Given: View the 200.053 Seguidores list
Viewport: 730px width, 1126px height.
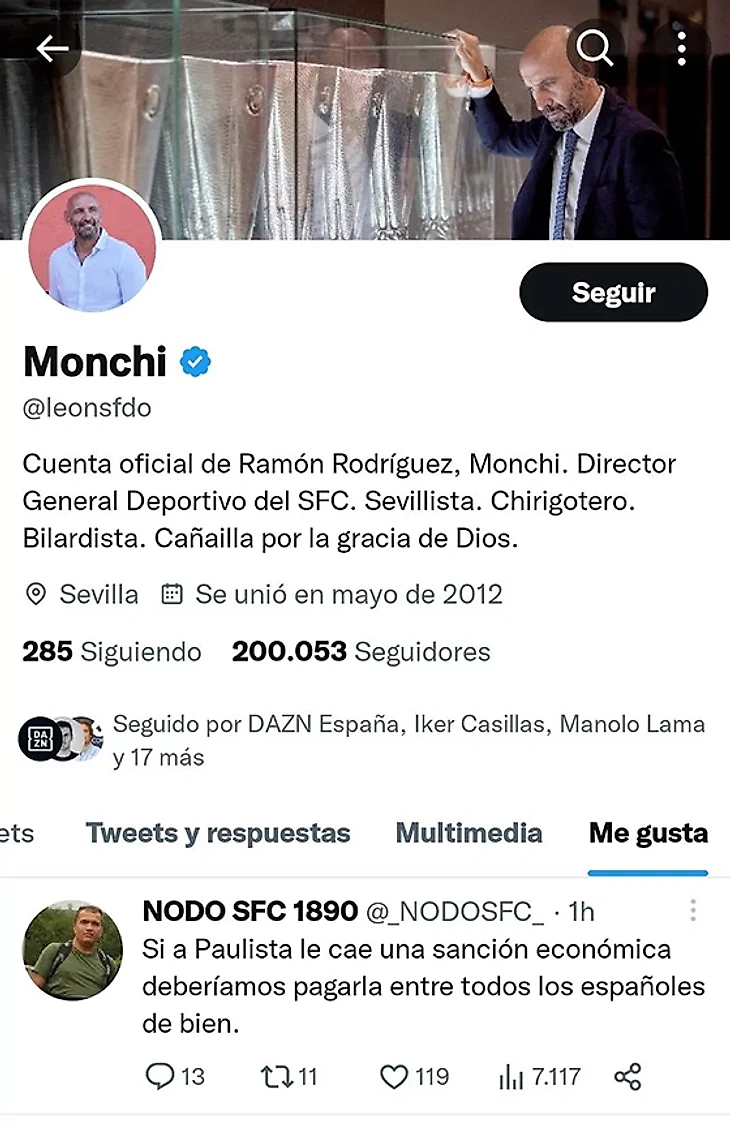Looking at the screenshot, I should [x=361, y=652].
